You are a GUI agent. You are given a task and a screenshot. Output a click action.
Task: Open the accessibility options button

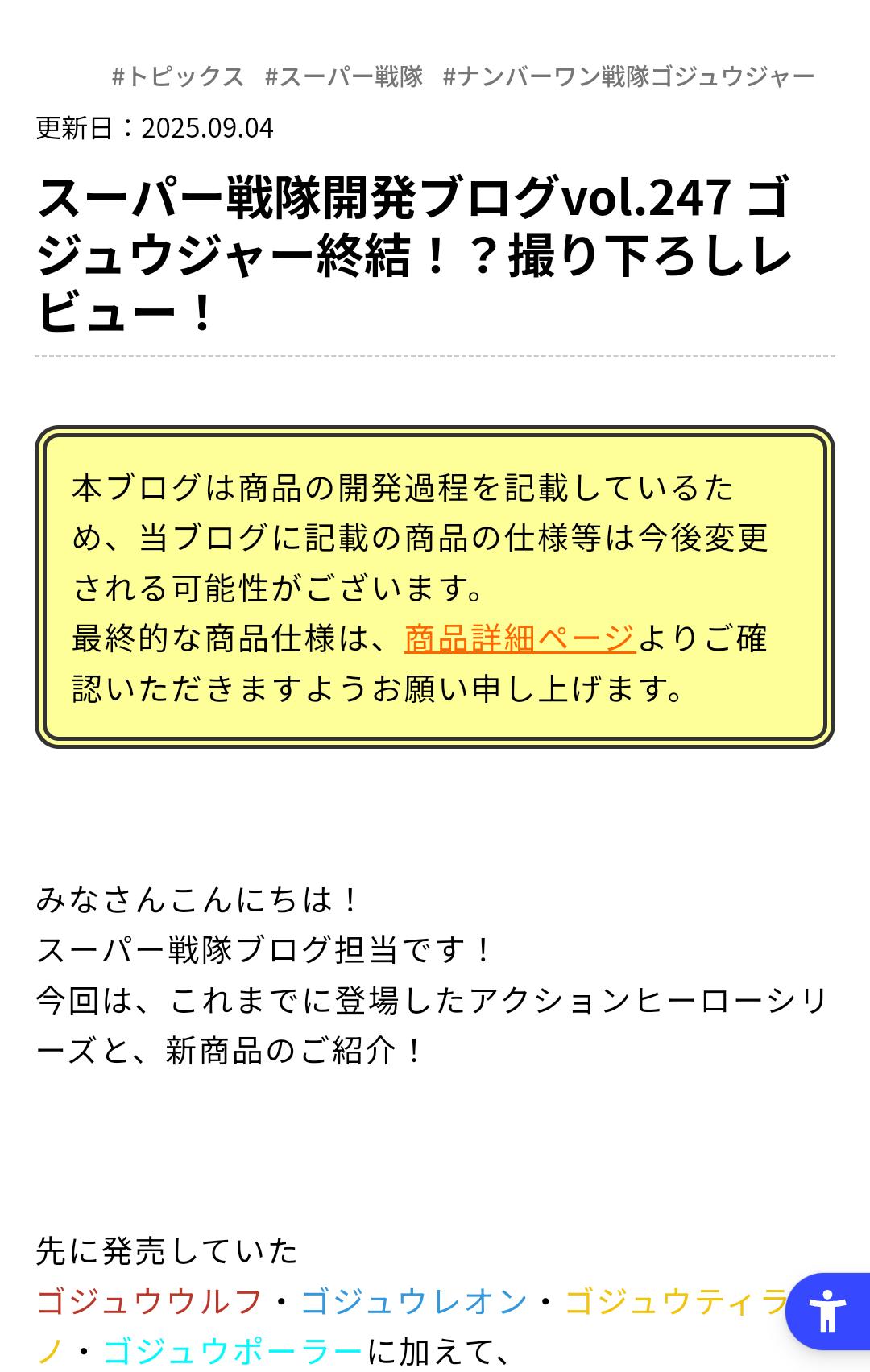pyautogui.click(x=827, y=1312)
